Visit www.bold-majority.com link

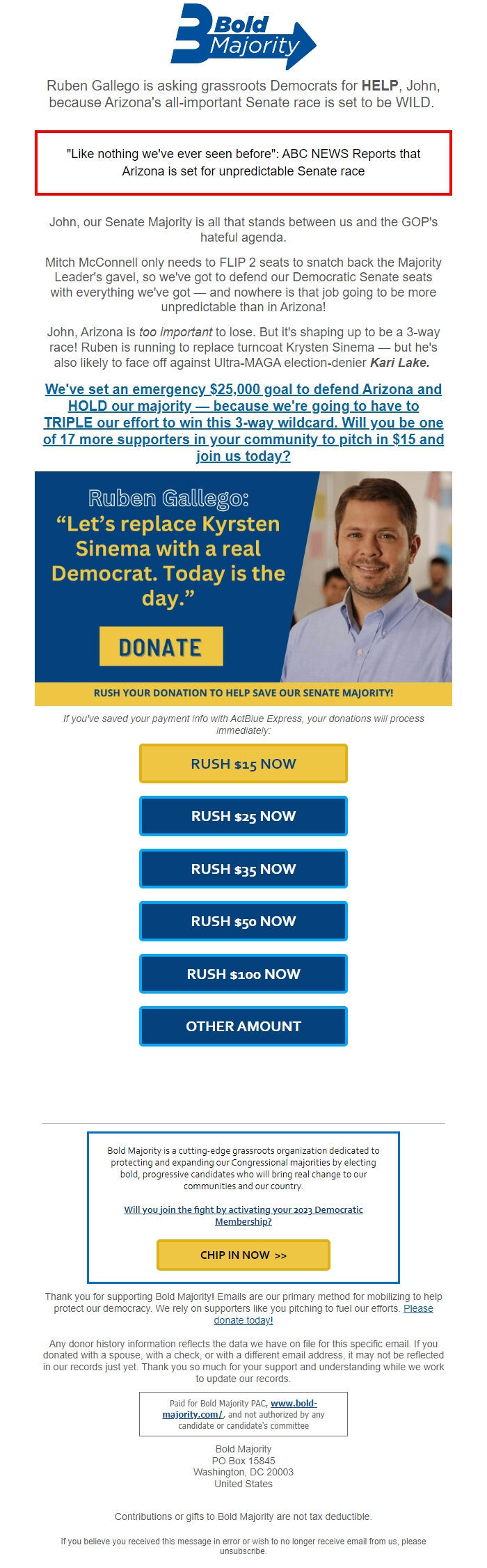[293, 1403]
